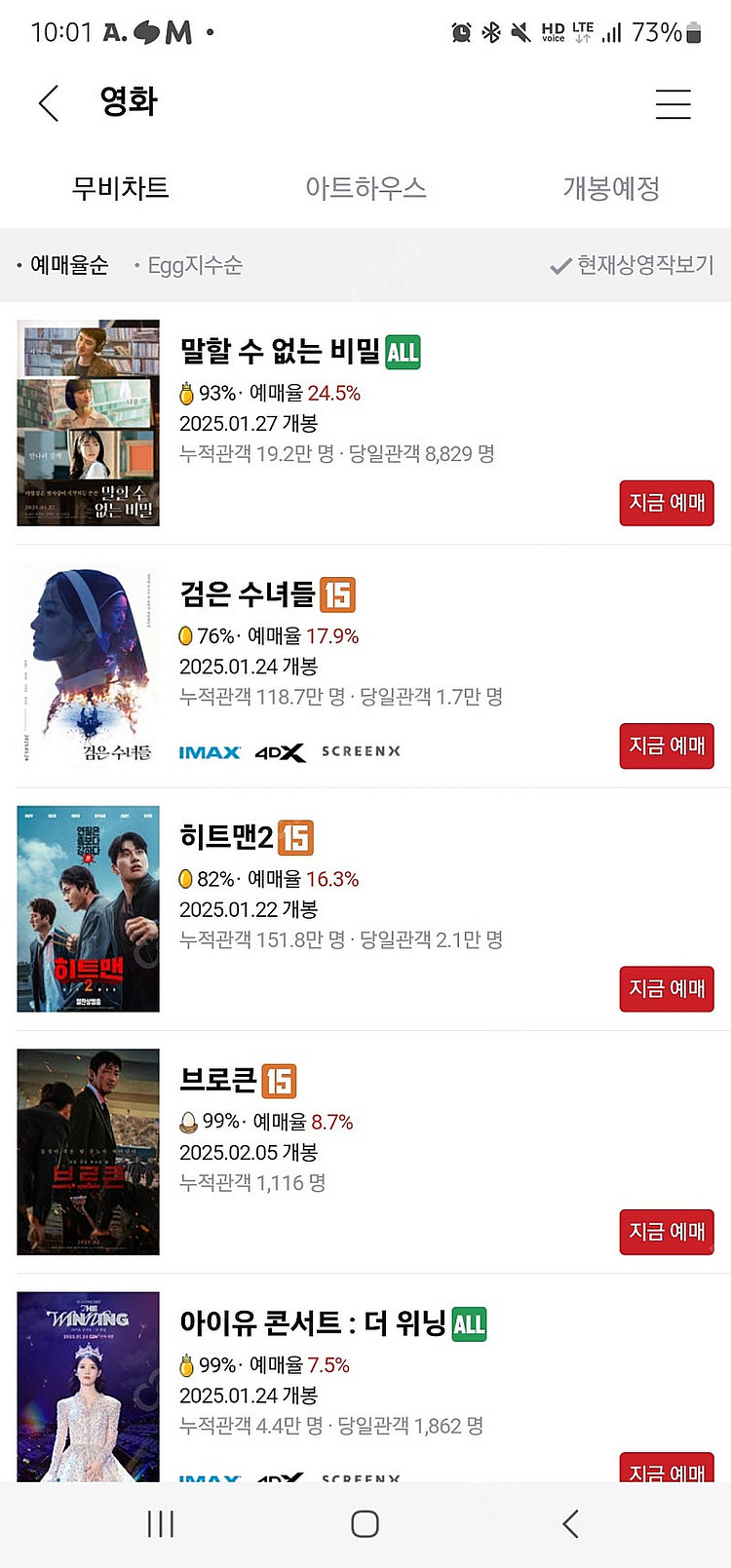This screenshot has width=731, height=1568.
Task: Select the Egg지수순 sorting option
Action: click(192, 264)
